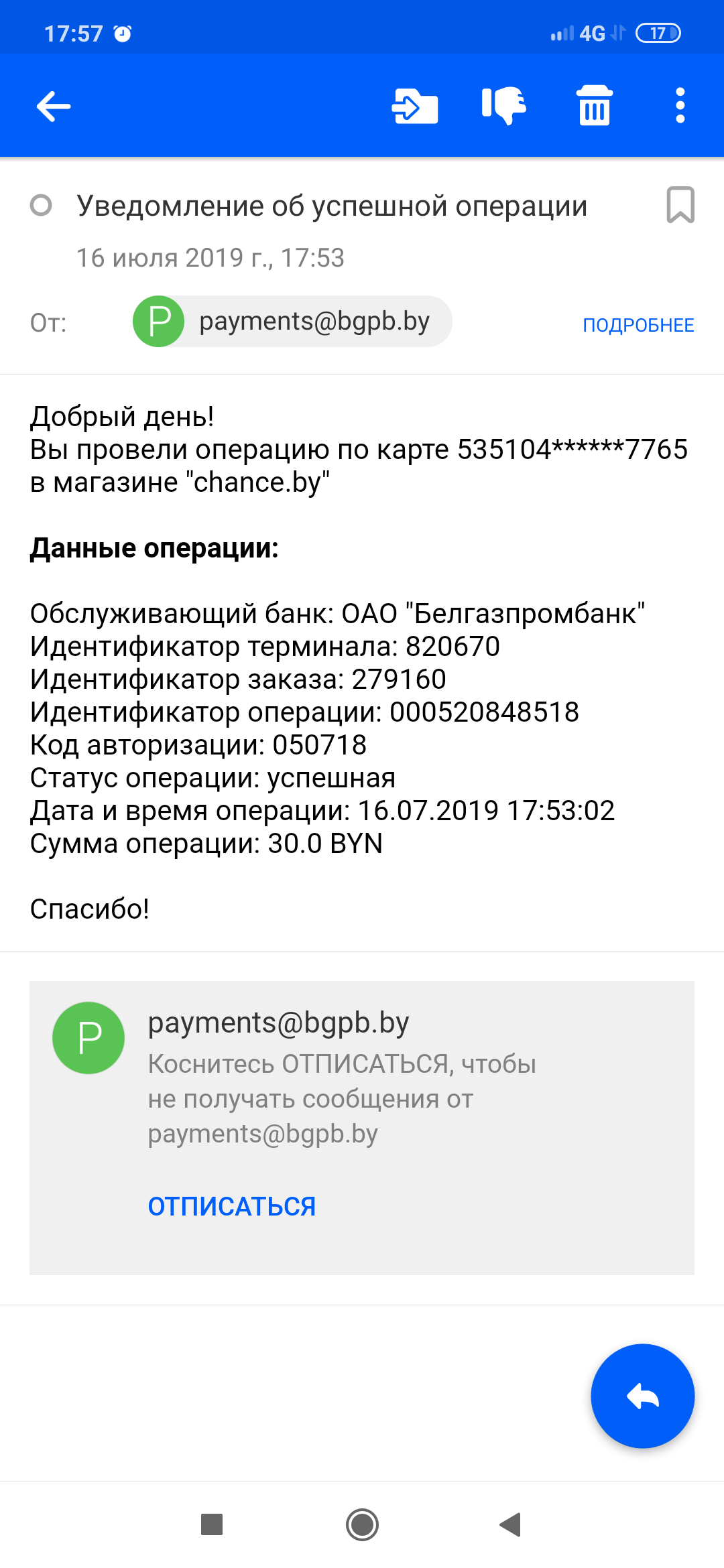This screenshot has width=724, height=1568.
Task: Go to the home screen
Action: [362, 1524]
